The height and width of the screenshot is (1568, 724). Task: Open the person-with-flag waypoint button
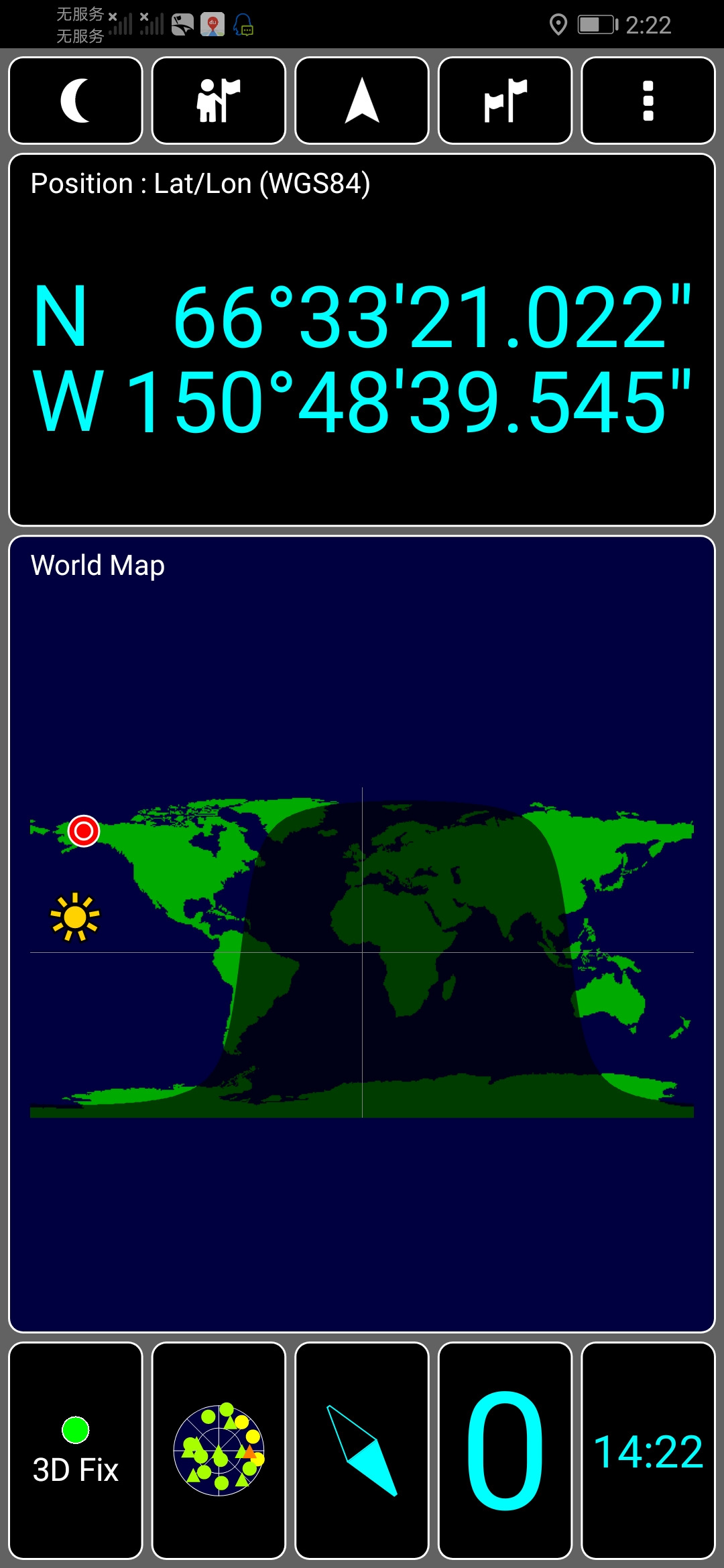(x=219, y=101)
